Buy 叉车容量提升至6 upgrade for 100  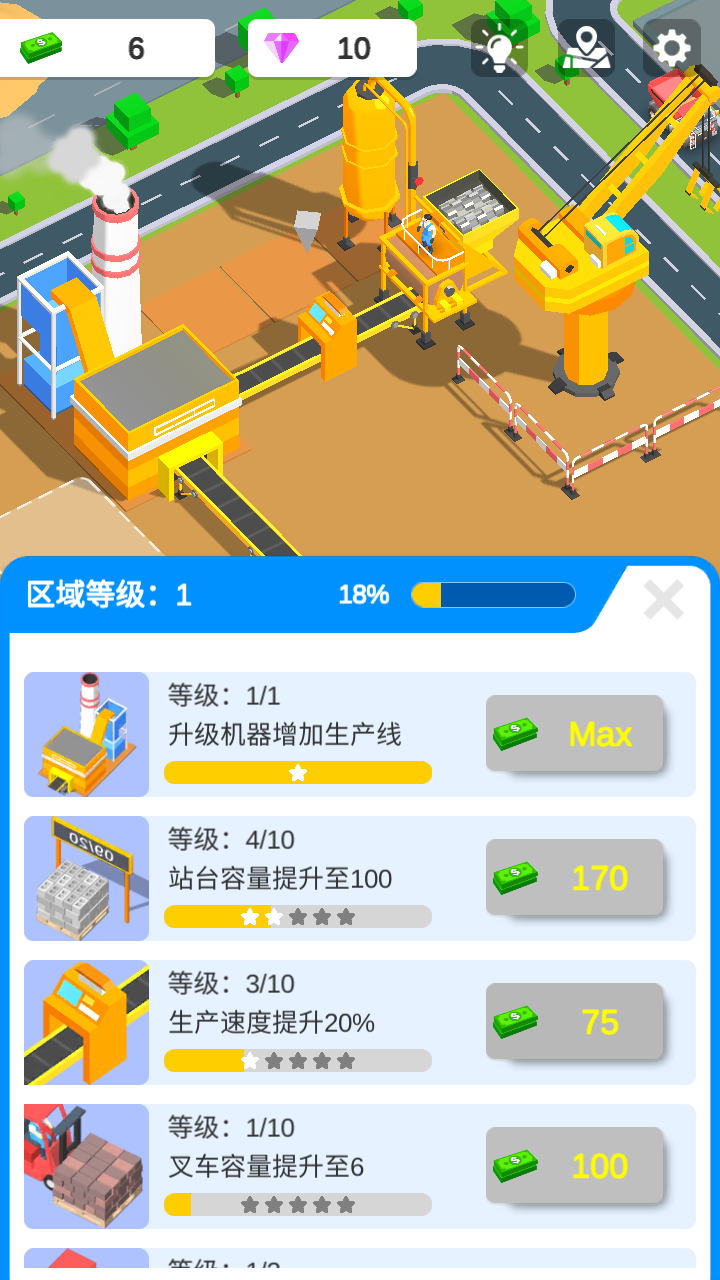[x=575, y=1166]
